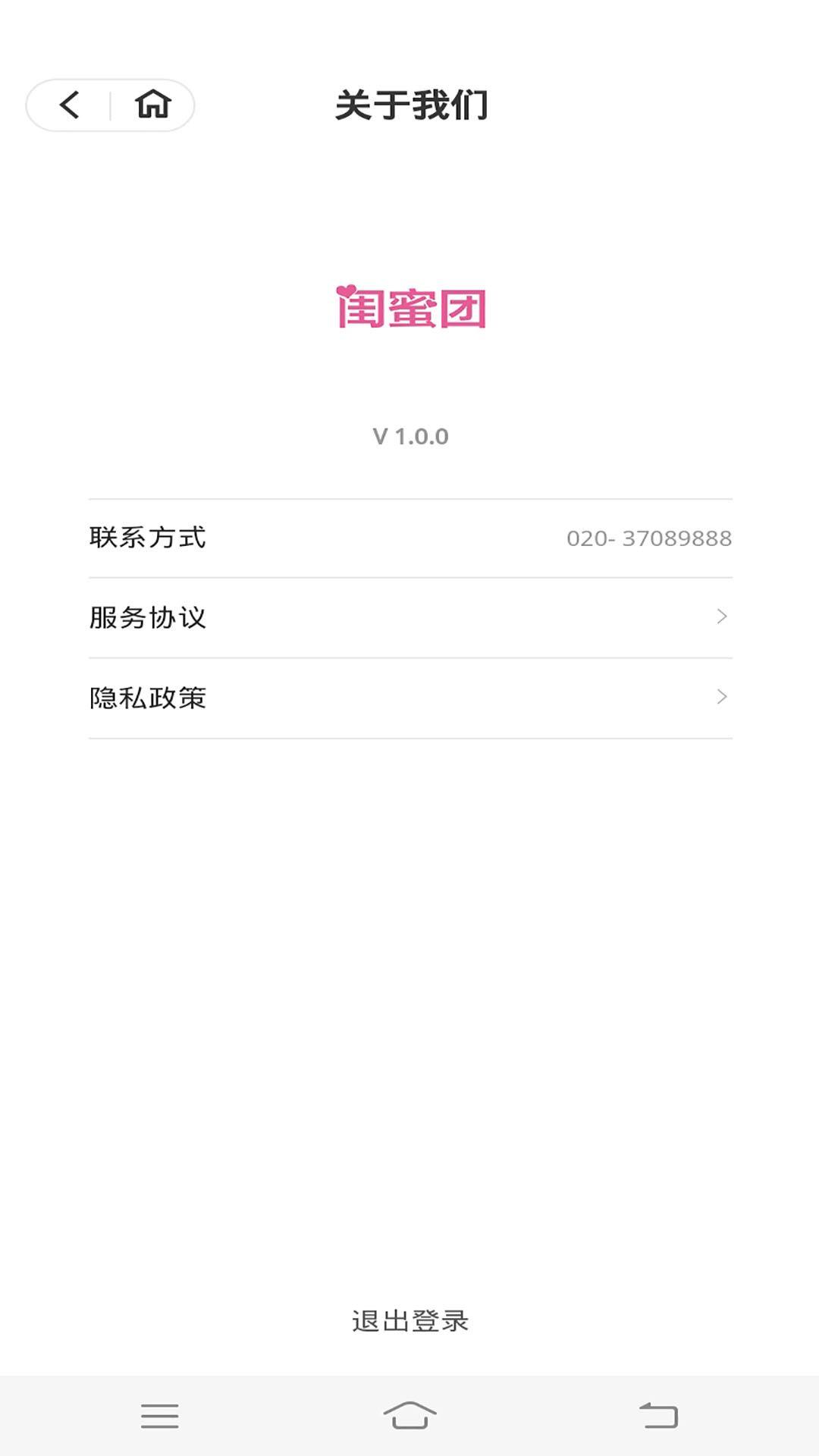
Task: Tap the 联系方式 contact row
Action: (409, 538)
